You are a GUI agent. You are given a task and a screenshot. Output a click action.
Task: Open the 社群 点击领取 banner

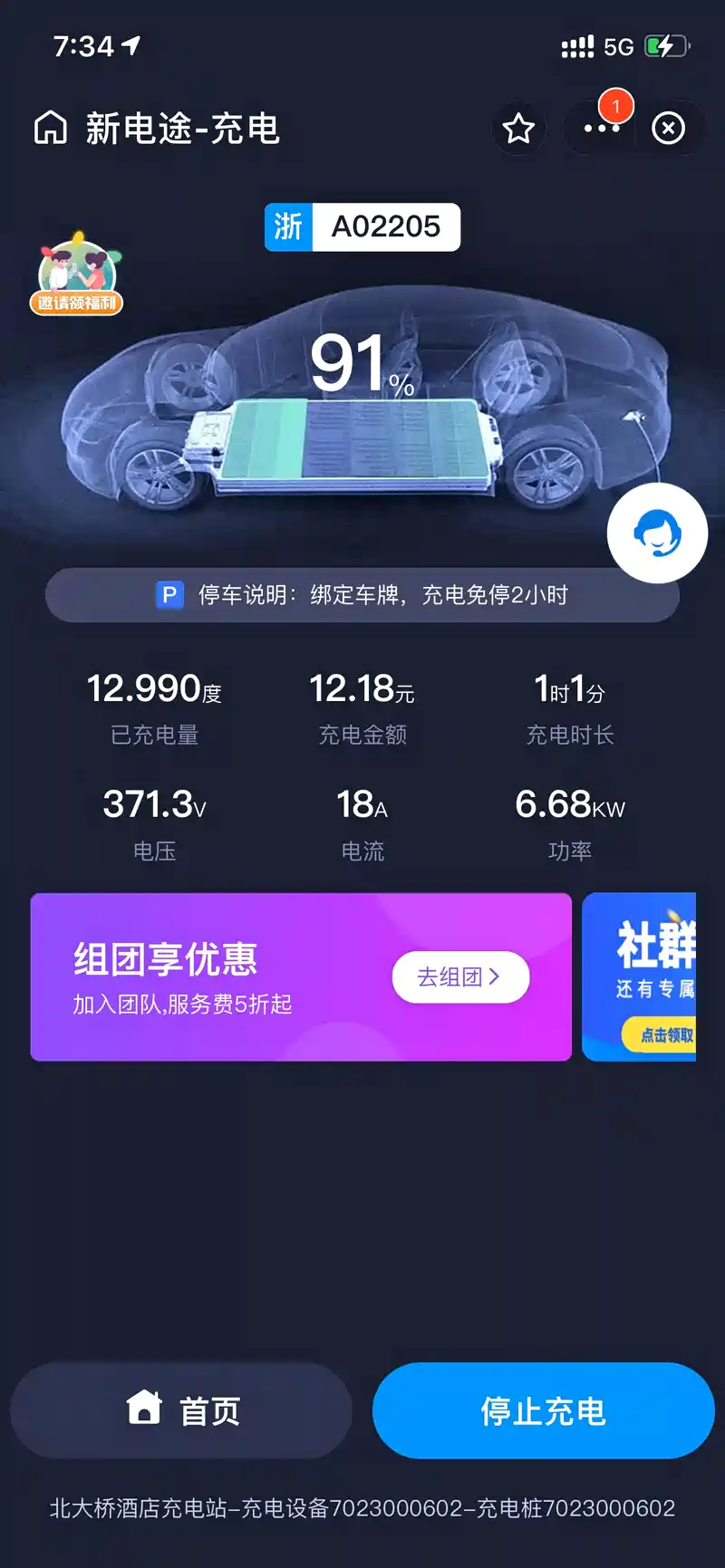(640, 976)
